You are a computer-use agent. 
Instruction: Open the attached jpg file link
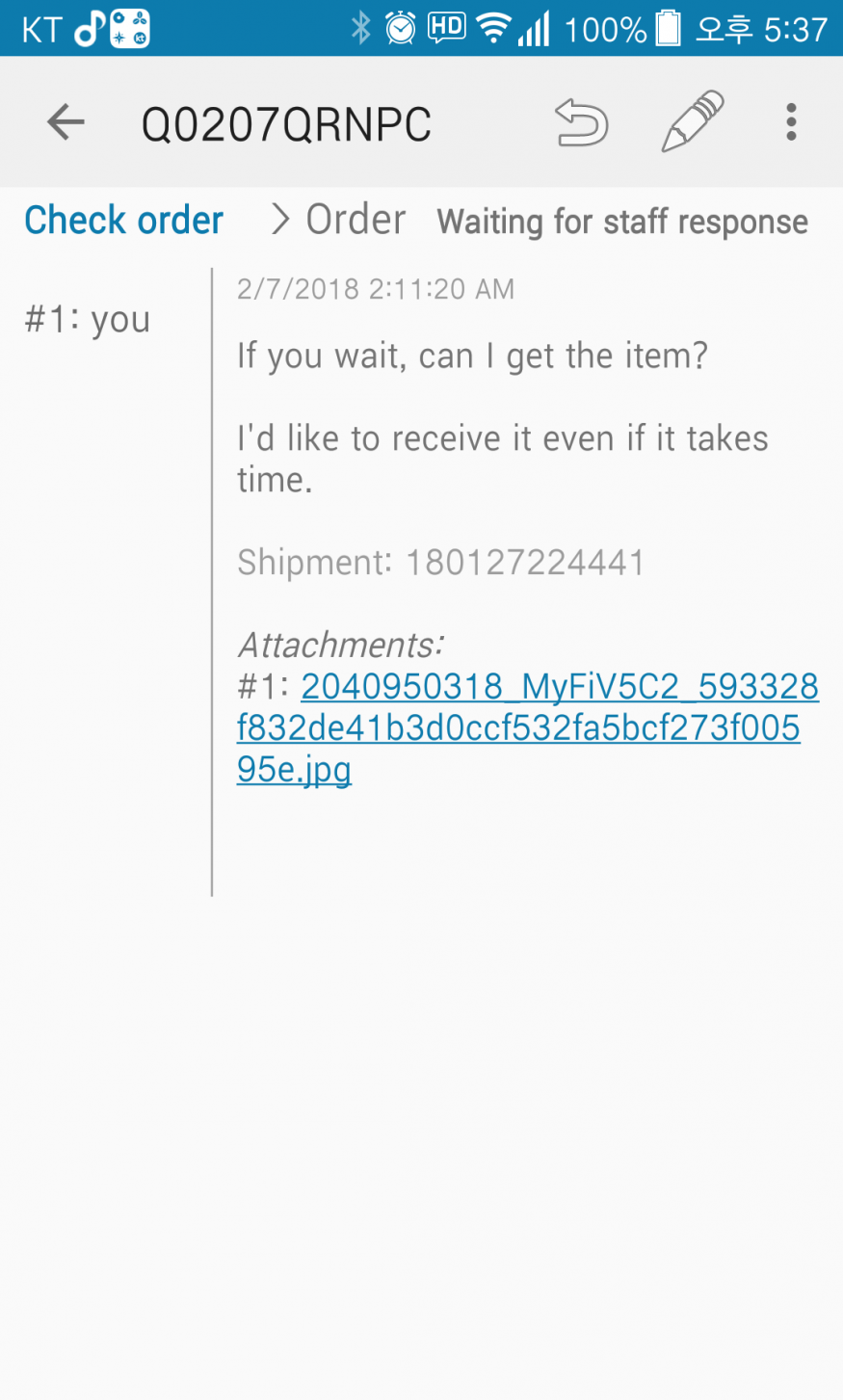coord(528,727)
